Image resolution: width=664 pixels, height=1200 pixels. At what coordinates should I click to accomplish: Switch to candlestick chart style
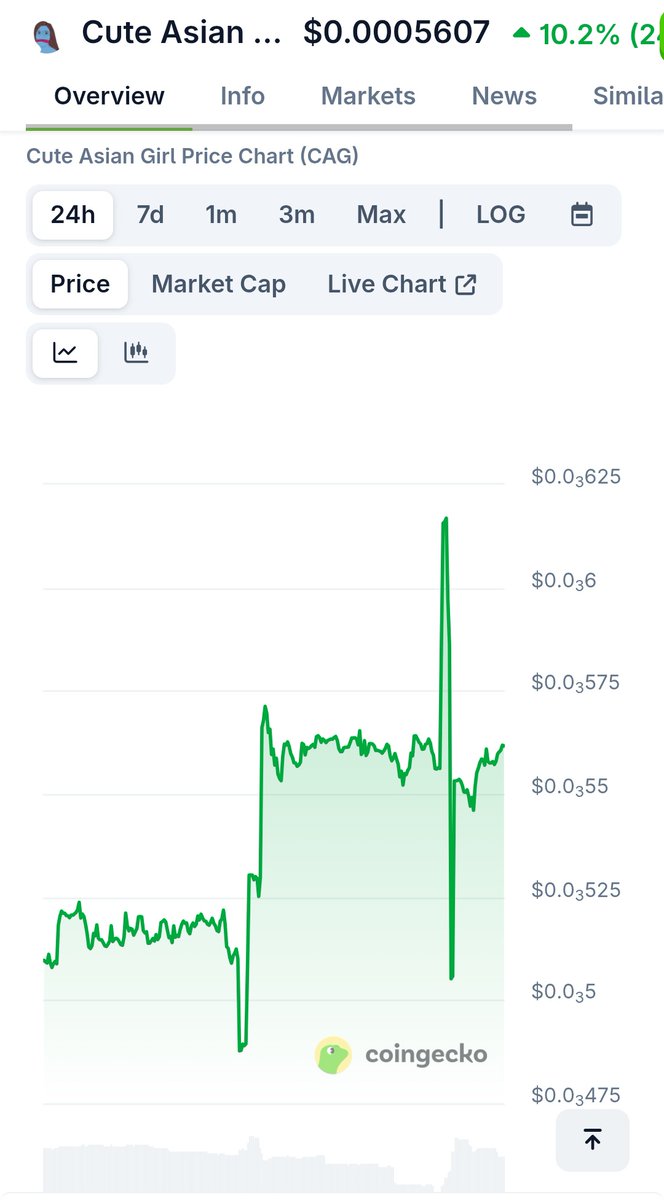136,353
